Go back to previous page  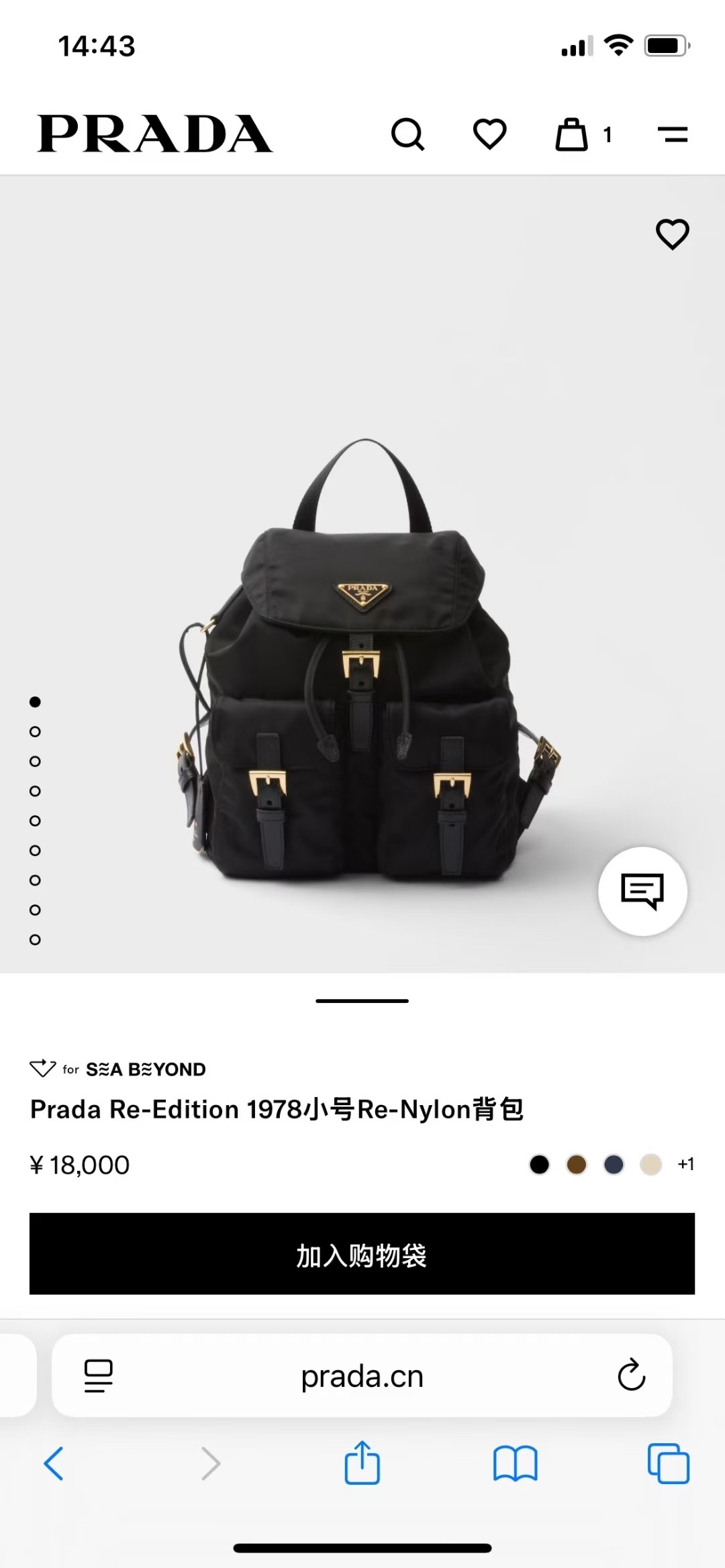(54, 1463)
